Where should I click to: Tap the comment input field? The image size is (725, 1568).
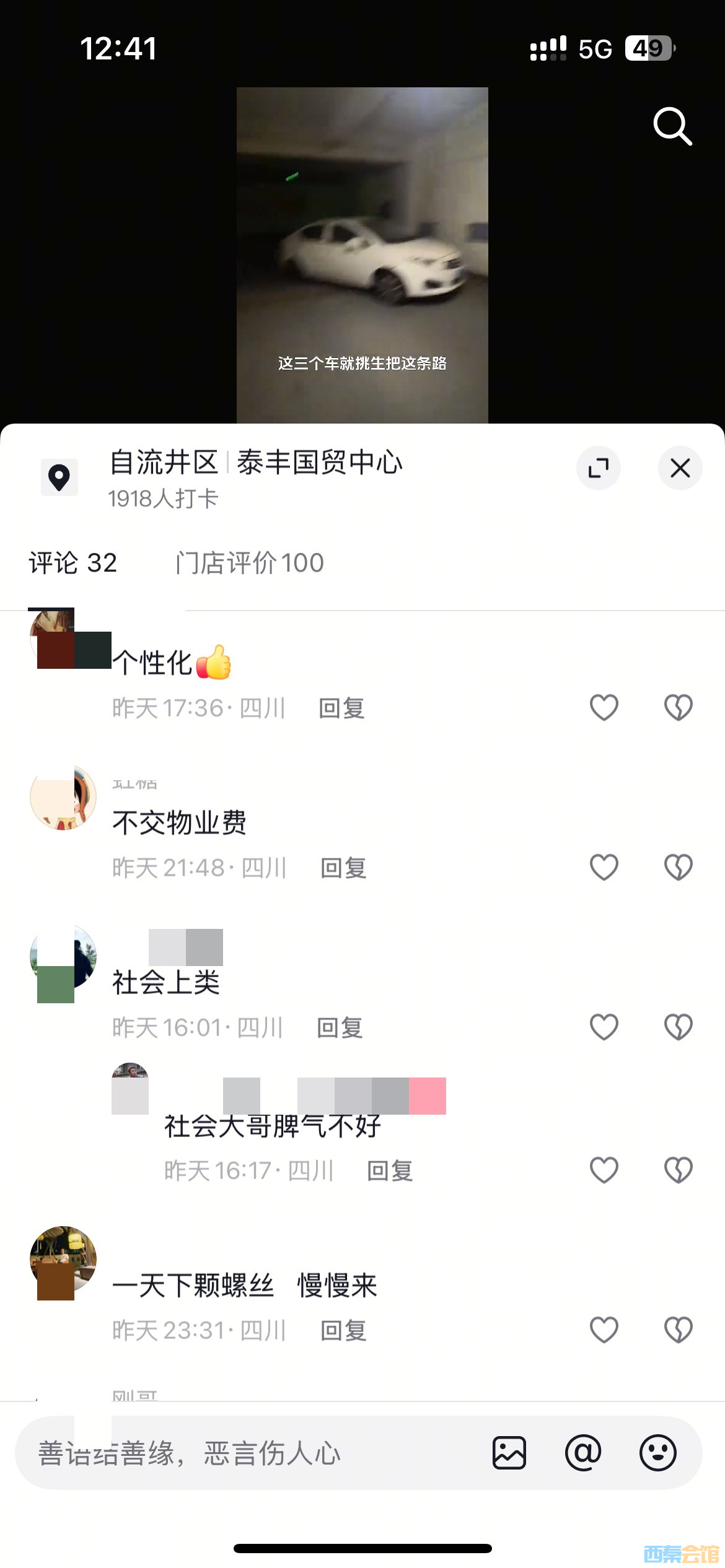click(x=248, y=1453)
